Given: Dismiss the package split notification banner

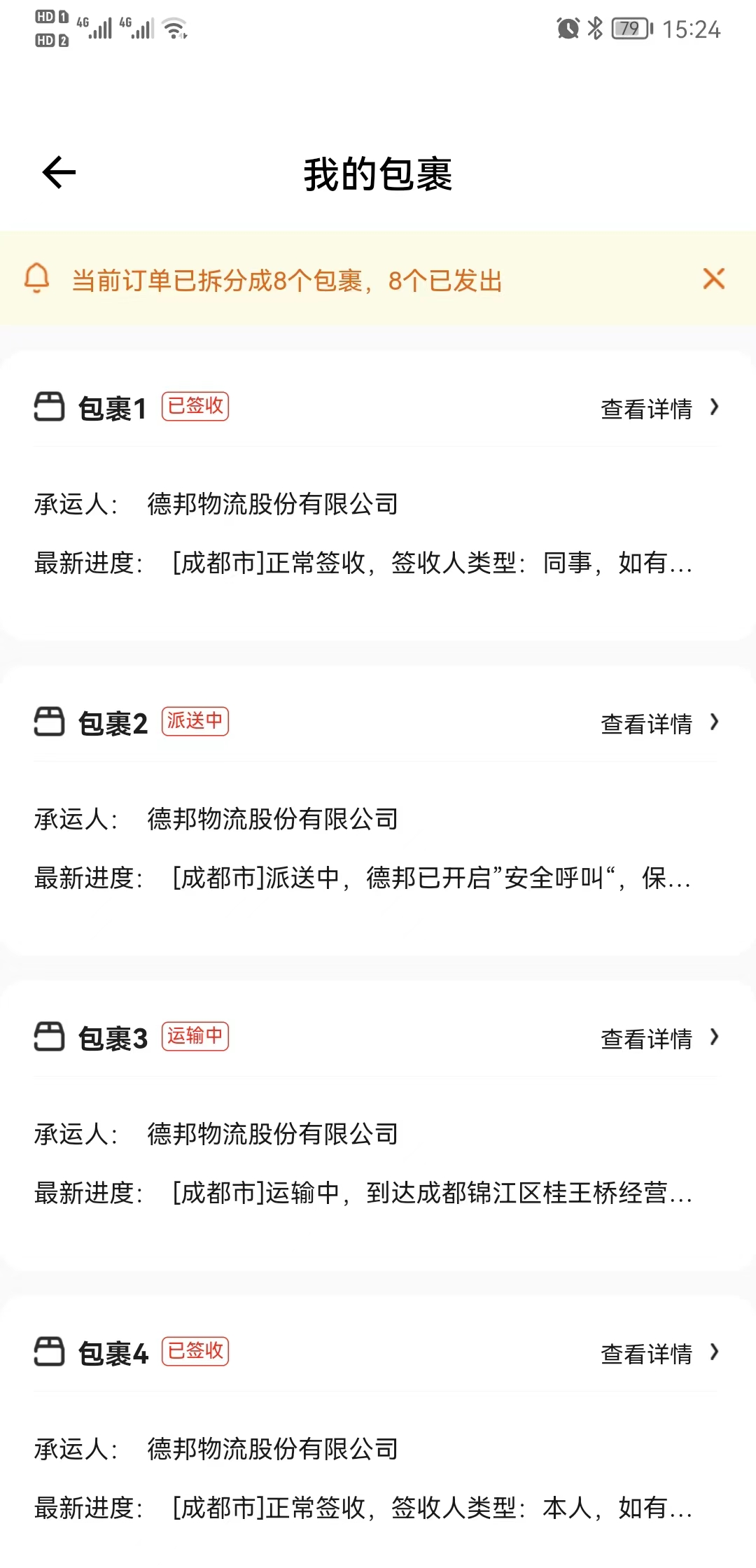Looking at the screenshot, I should click(x=713, y=279).
